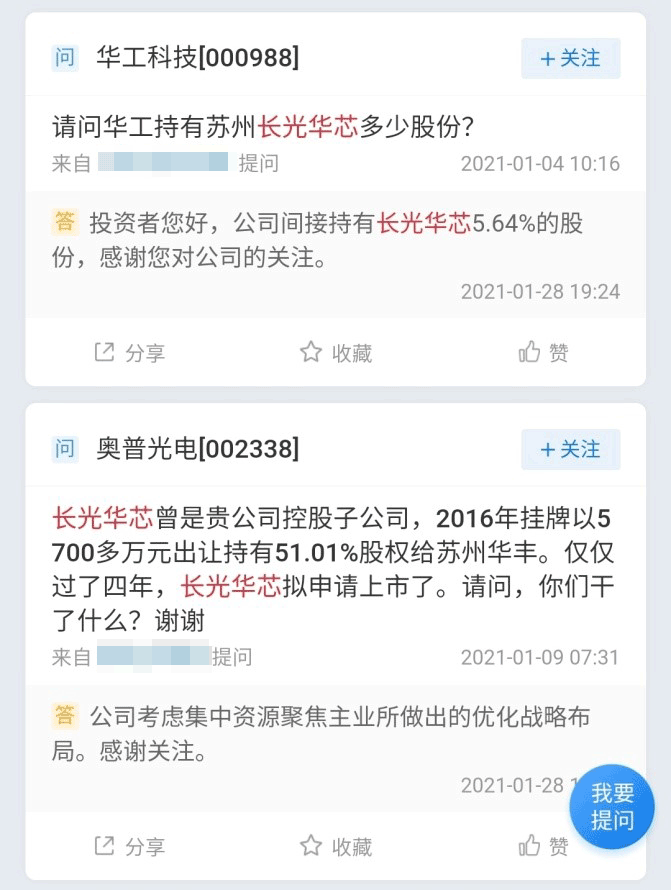Viewport: 671px width, 890px height.
Task: Follow 华工科技[000988]
Action: pyautogui.click(x=570, y=59)
